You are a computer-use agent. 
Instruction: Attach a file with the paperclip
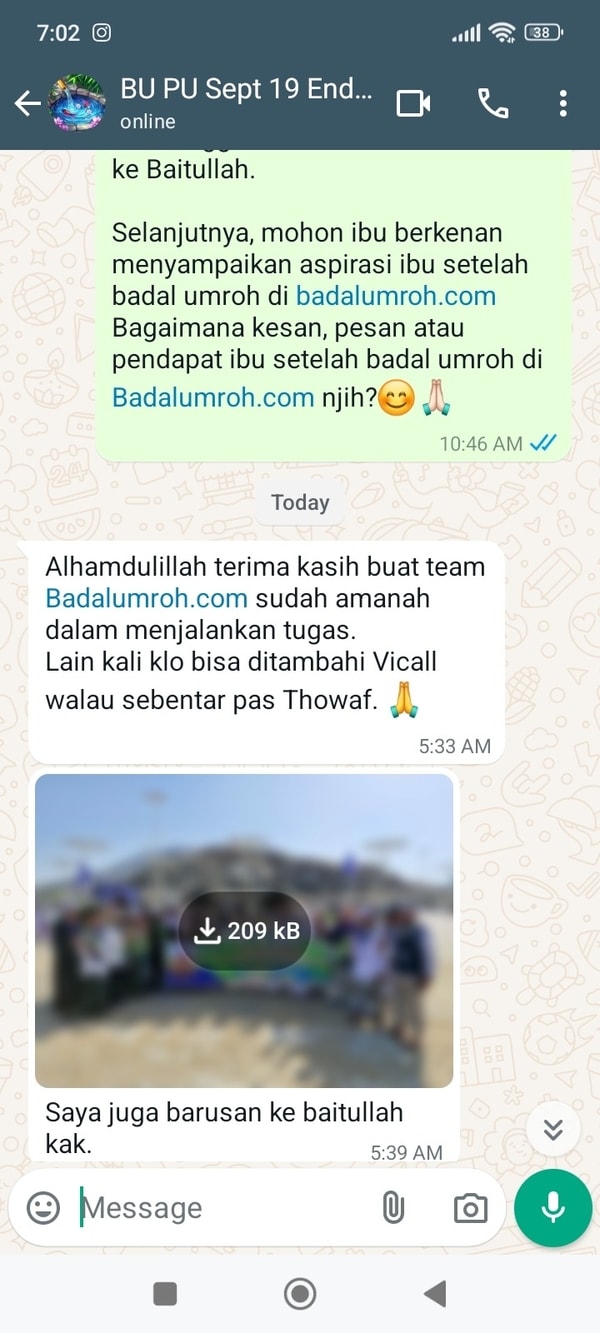pos(394,1208)
